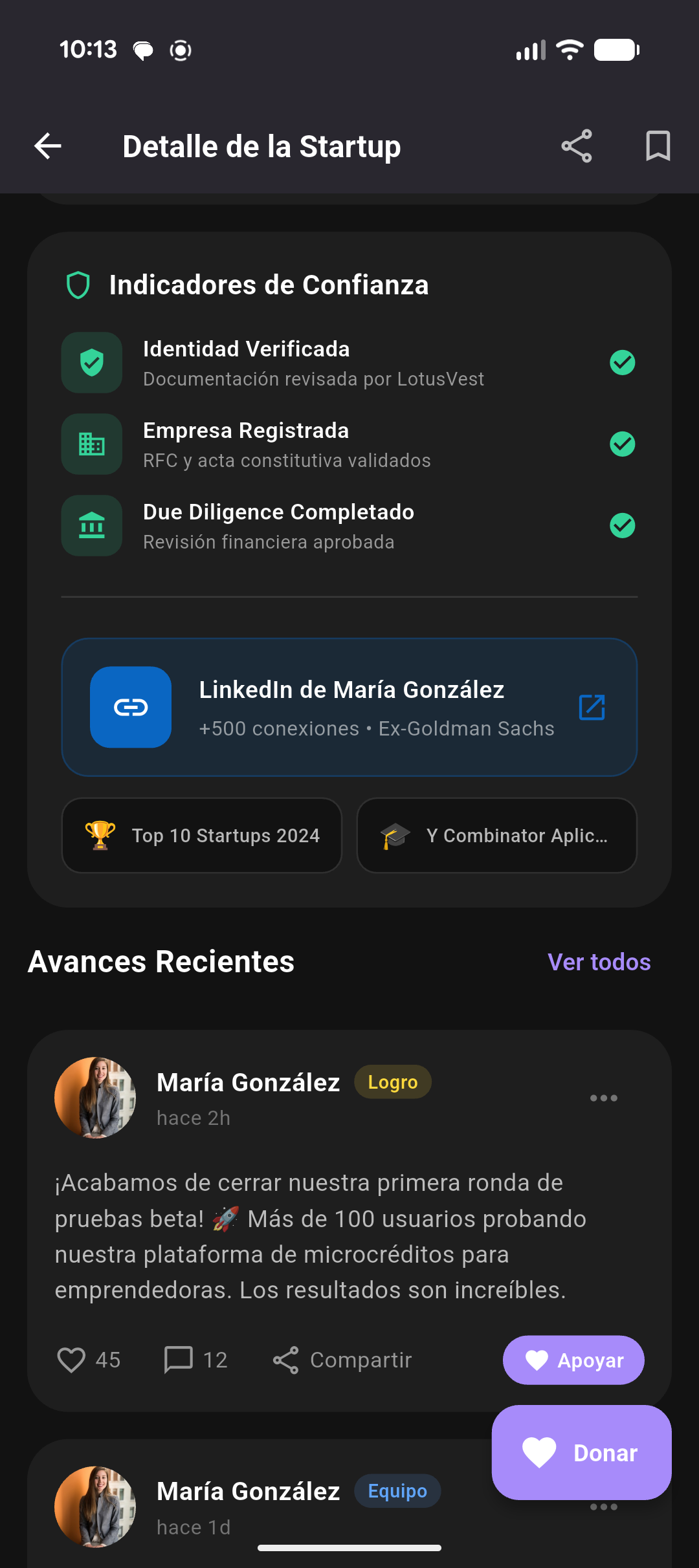Like the beta testing post

tap(72, 1360)
